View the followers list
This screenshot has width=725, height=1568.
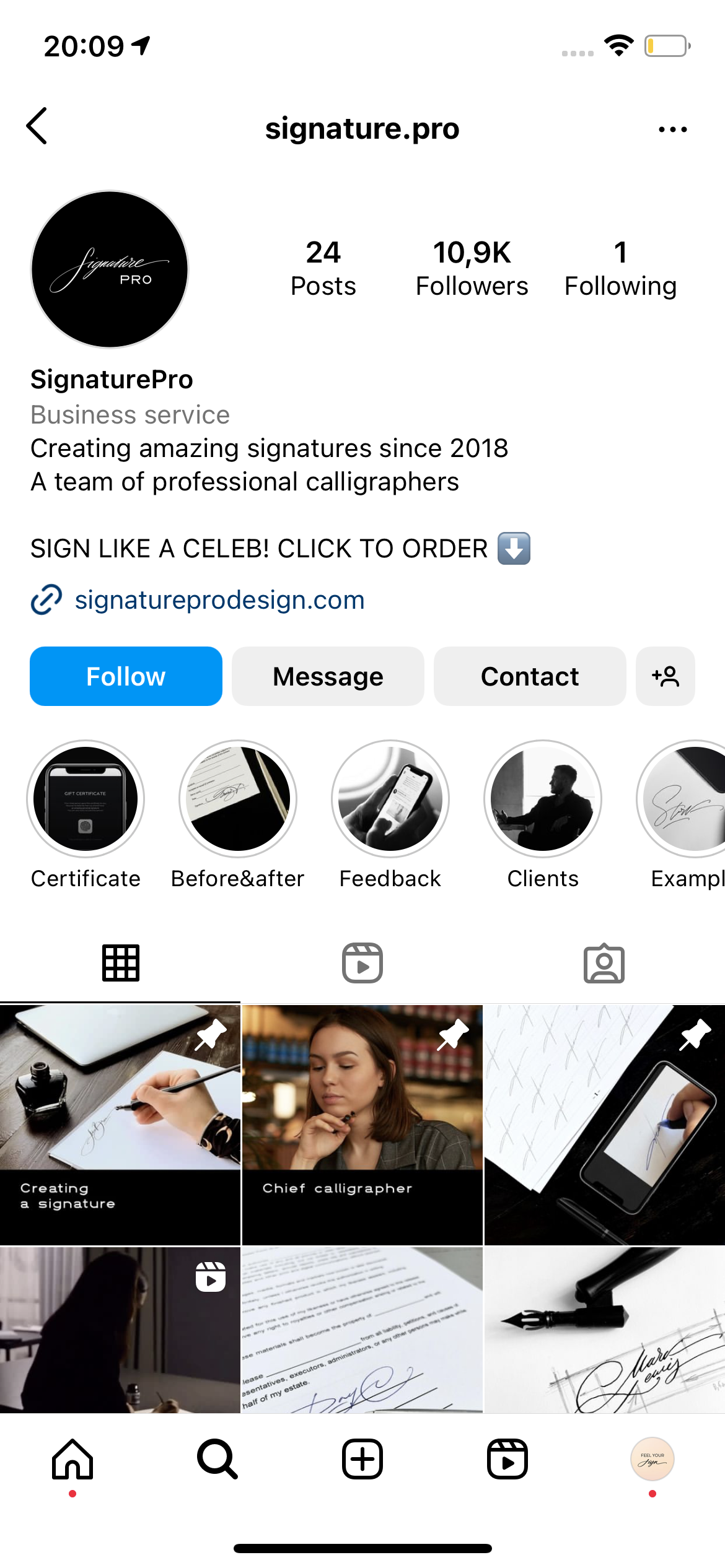472,269
